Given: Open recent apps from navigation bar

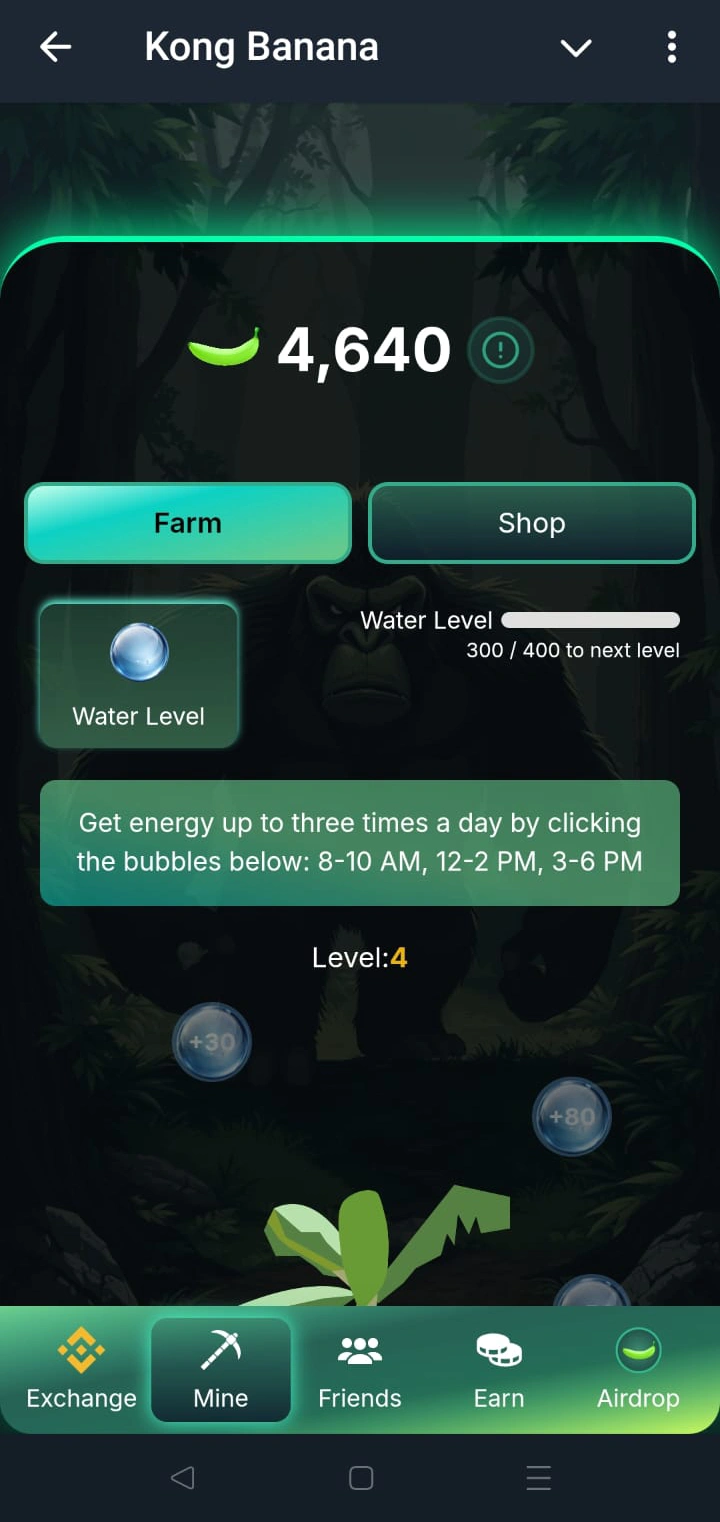Looking at the screenshot, I should tap(539, 1478).
